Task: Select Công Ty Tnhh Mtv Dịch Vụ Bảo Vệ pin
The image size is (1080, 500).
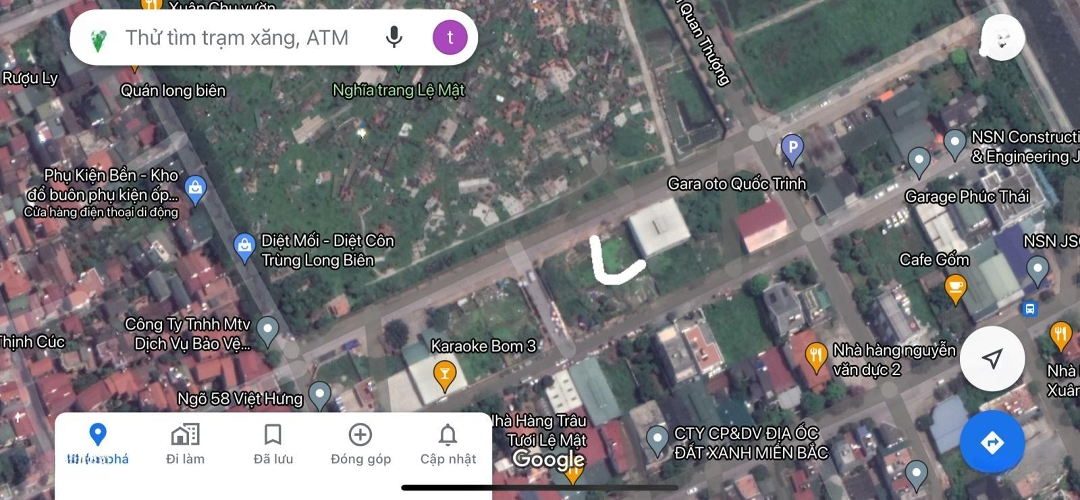Action: point(267,328)
